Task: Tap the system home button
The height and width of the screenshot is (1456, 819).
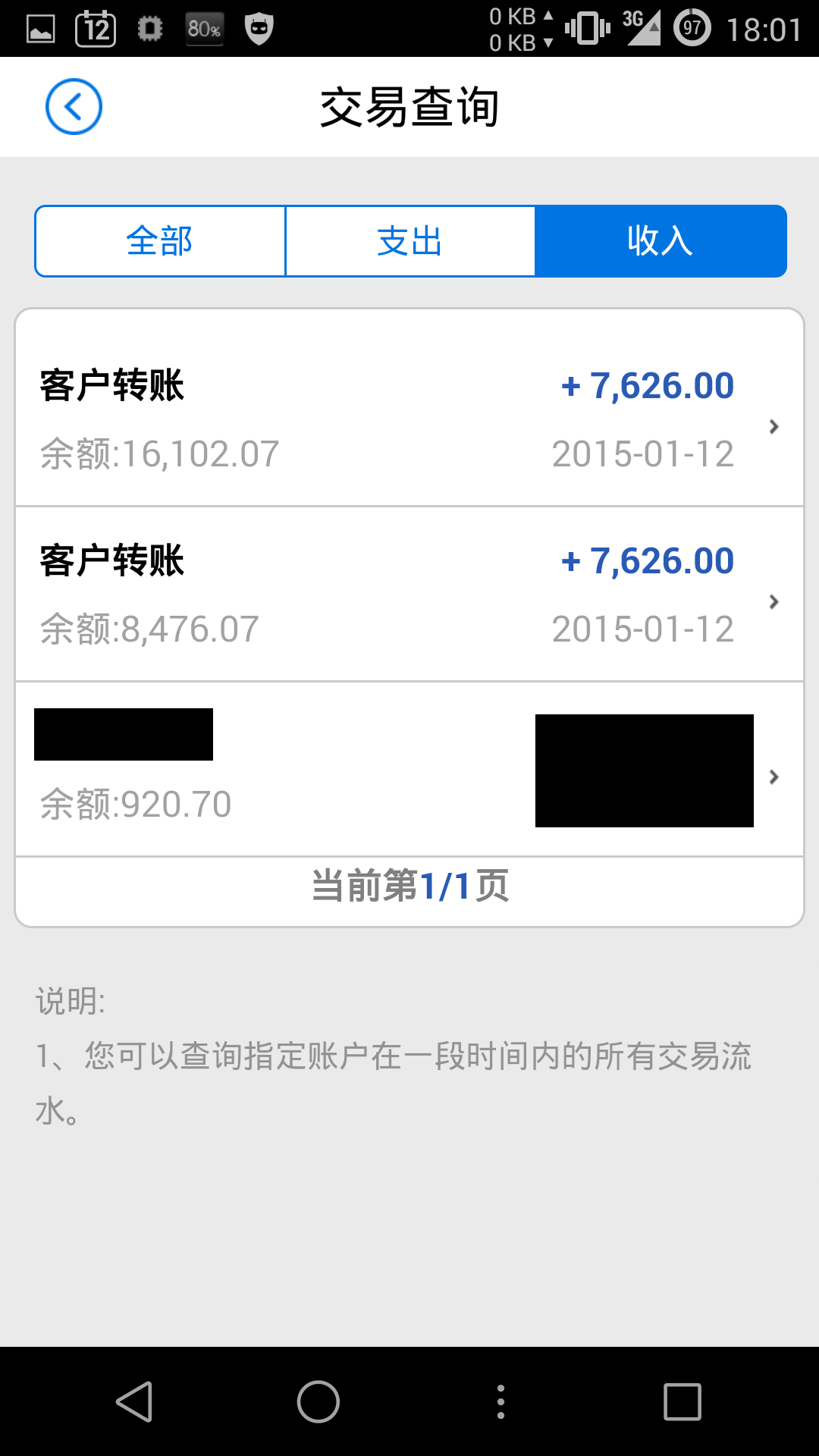Action: (x=318, y=1401)
